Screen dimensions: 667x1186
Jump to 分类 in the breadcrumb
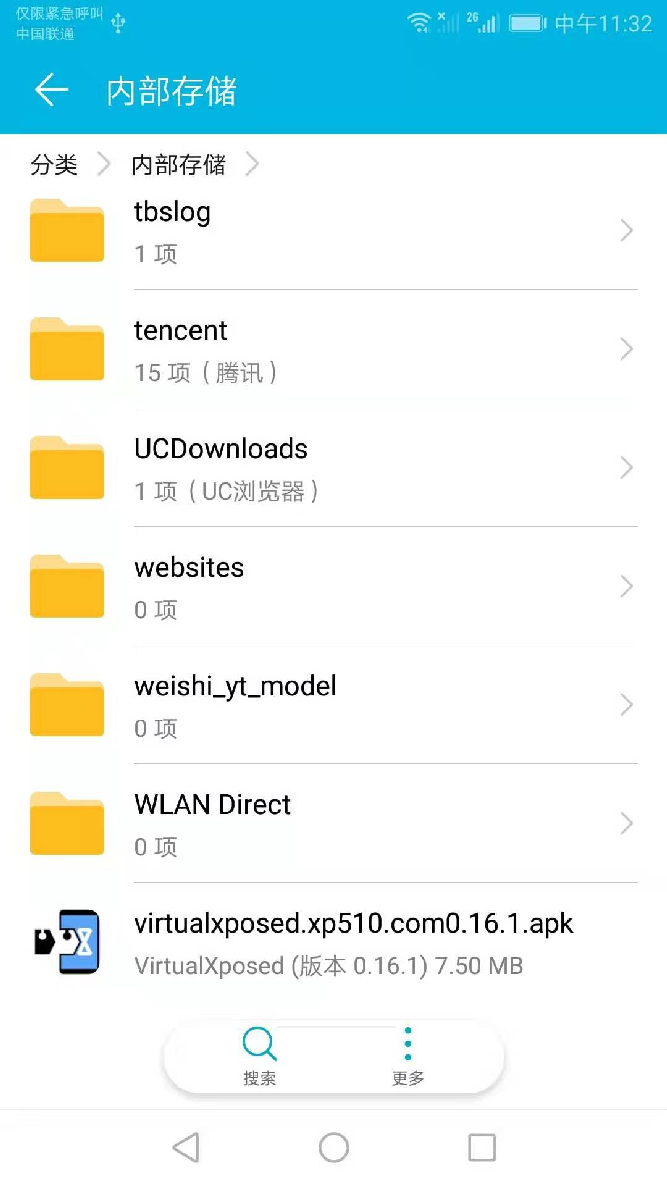pyautogui.click(x=54, y=164)
